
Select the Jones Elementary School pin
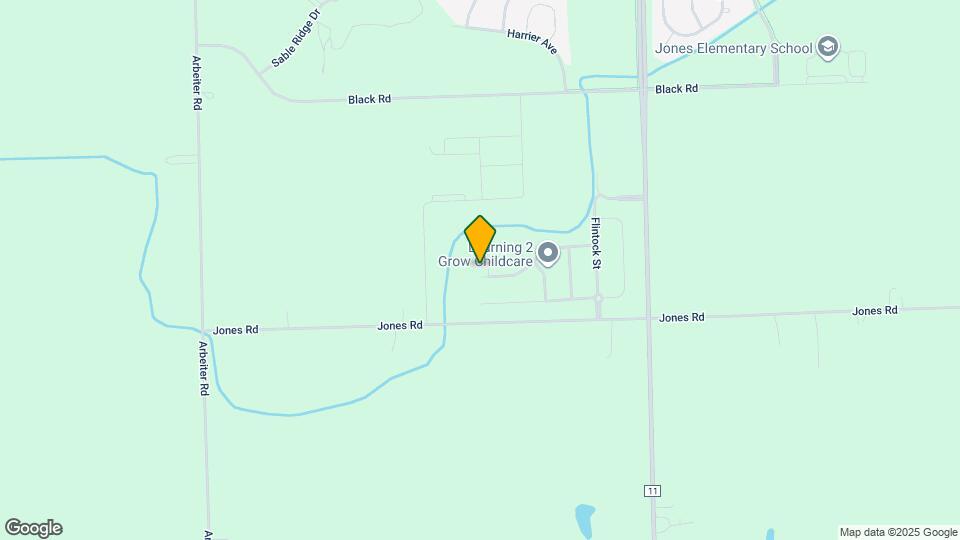[x=828, y=48]
